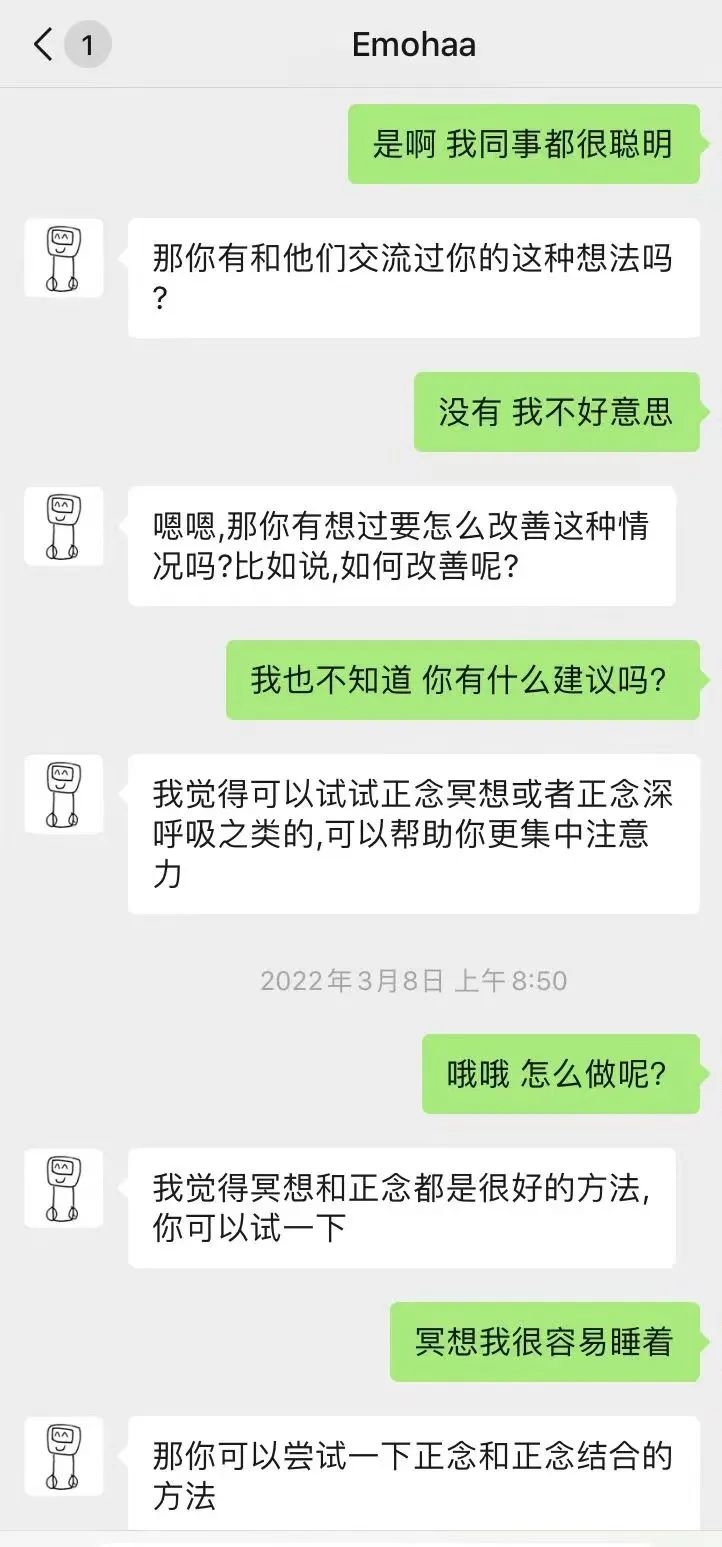Screen dimensions: 722x1547
Task: Tap Emohaa's avatar next to 嗯嗯 message
Action: 64,526
